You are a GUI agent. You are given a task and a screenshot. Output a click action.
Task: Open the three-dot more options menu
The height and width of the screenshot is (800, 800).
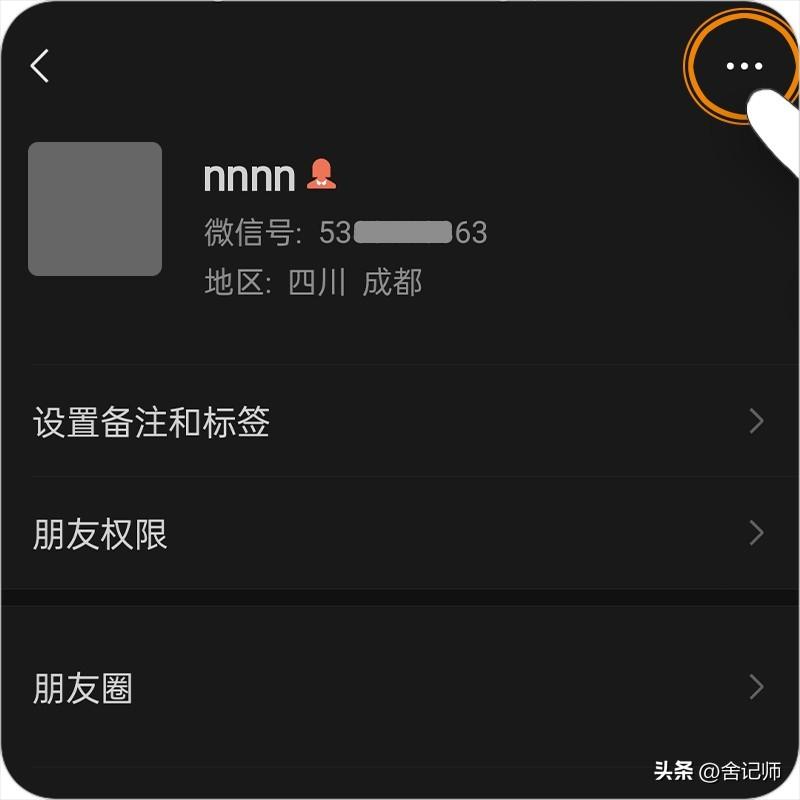tap(743, 66)
